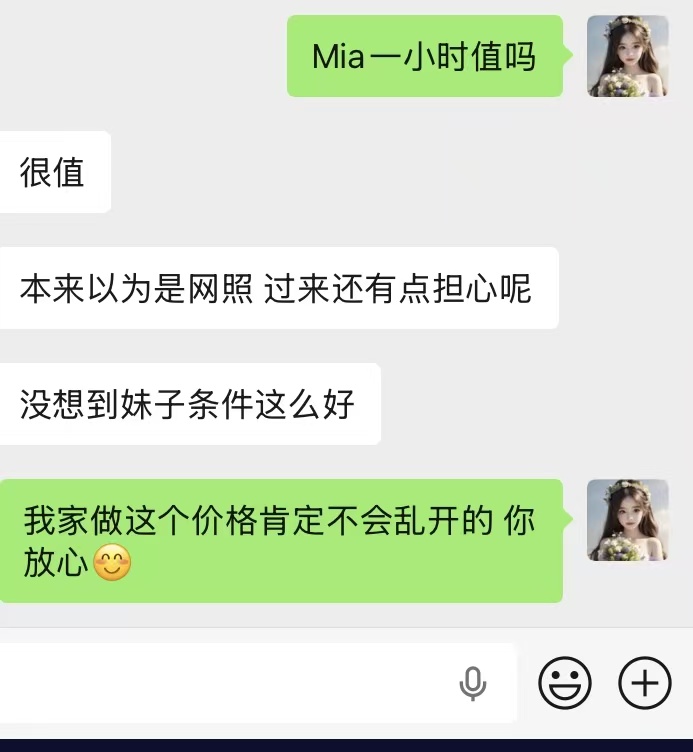Open the avatar beside the "Mia一小时值吗" message
Image resolution: width=693 pixels, height=752 pixels.
pyautogui.click(x=627, y=56)
